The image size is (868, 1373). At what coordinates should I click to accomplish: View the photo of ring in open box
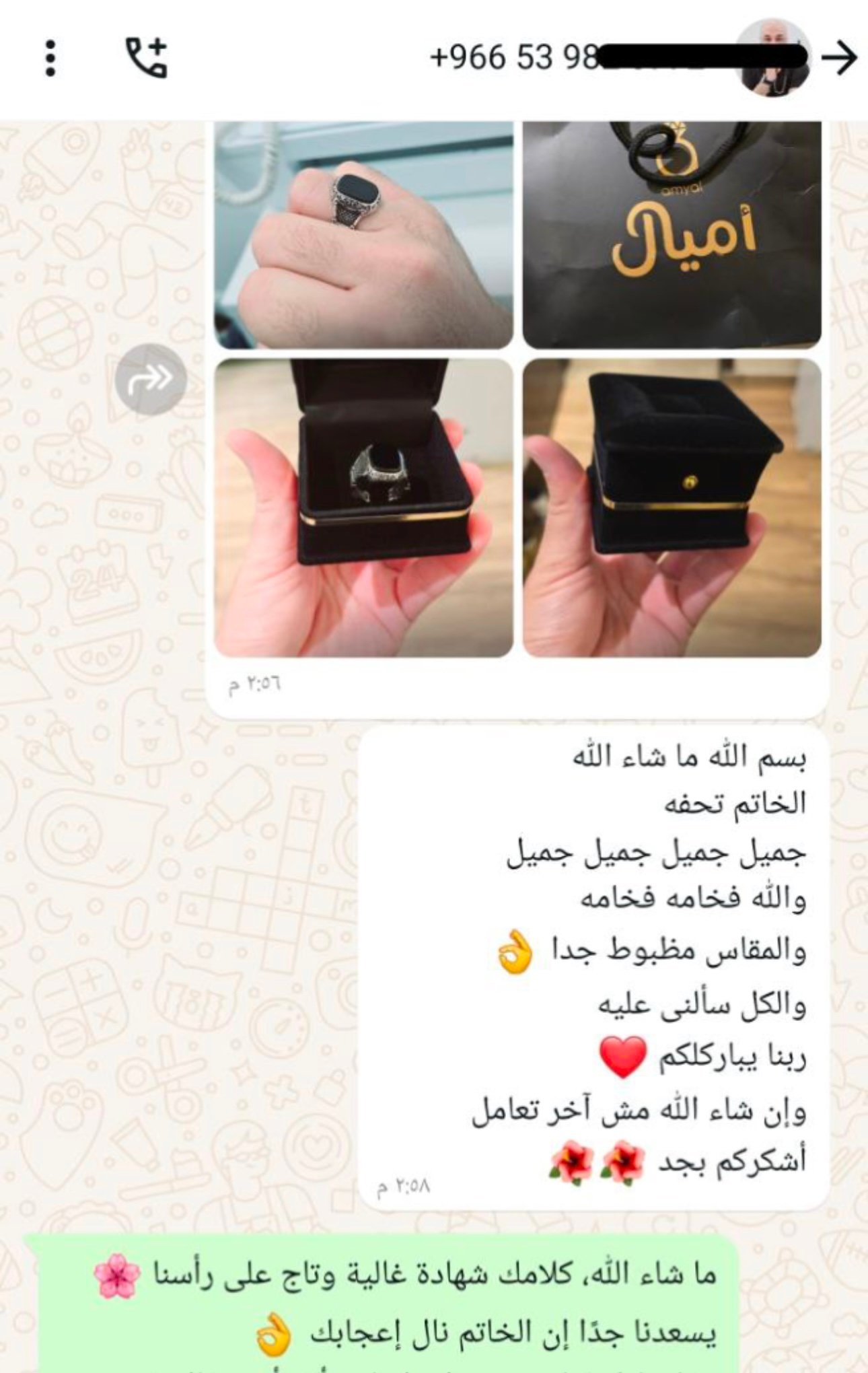coord(363,507)
